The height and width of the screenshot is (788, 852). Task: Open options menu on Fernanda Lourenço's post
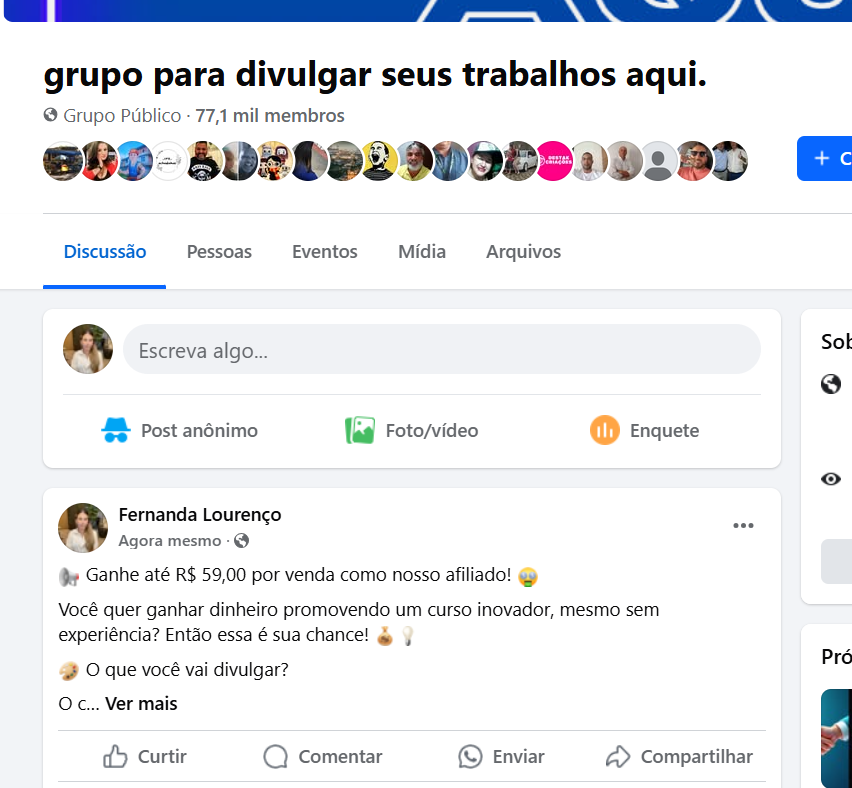[743, 526]
